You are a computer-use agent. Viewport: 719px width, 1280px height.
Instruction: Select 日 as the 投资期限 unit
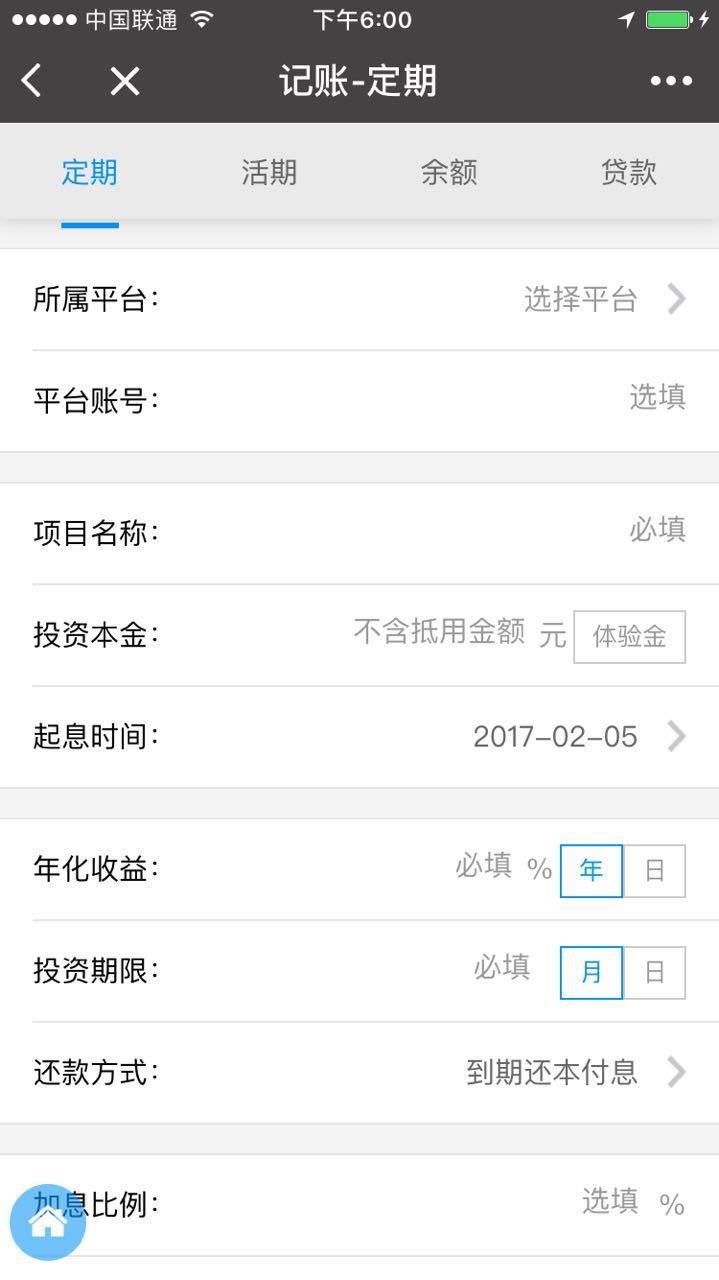(654, 972)
